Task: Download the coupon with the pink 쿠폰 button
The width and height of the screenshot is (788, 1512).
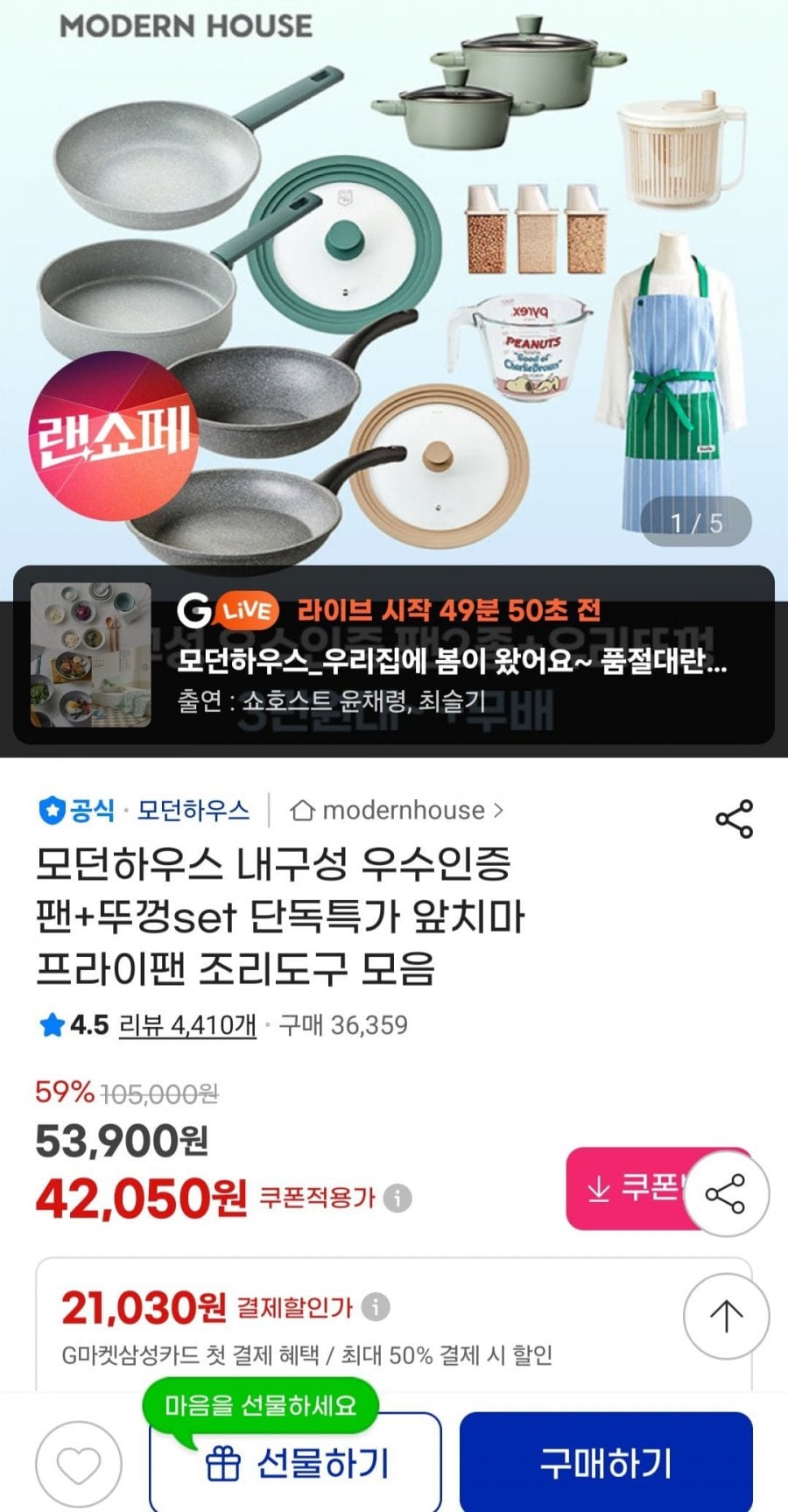Action: pos(626,1189)
